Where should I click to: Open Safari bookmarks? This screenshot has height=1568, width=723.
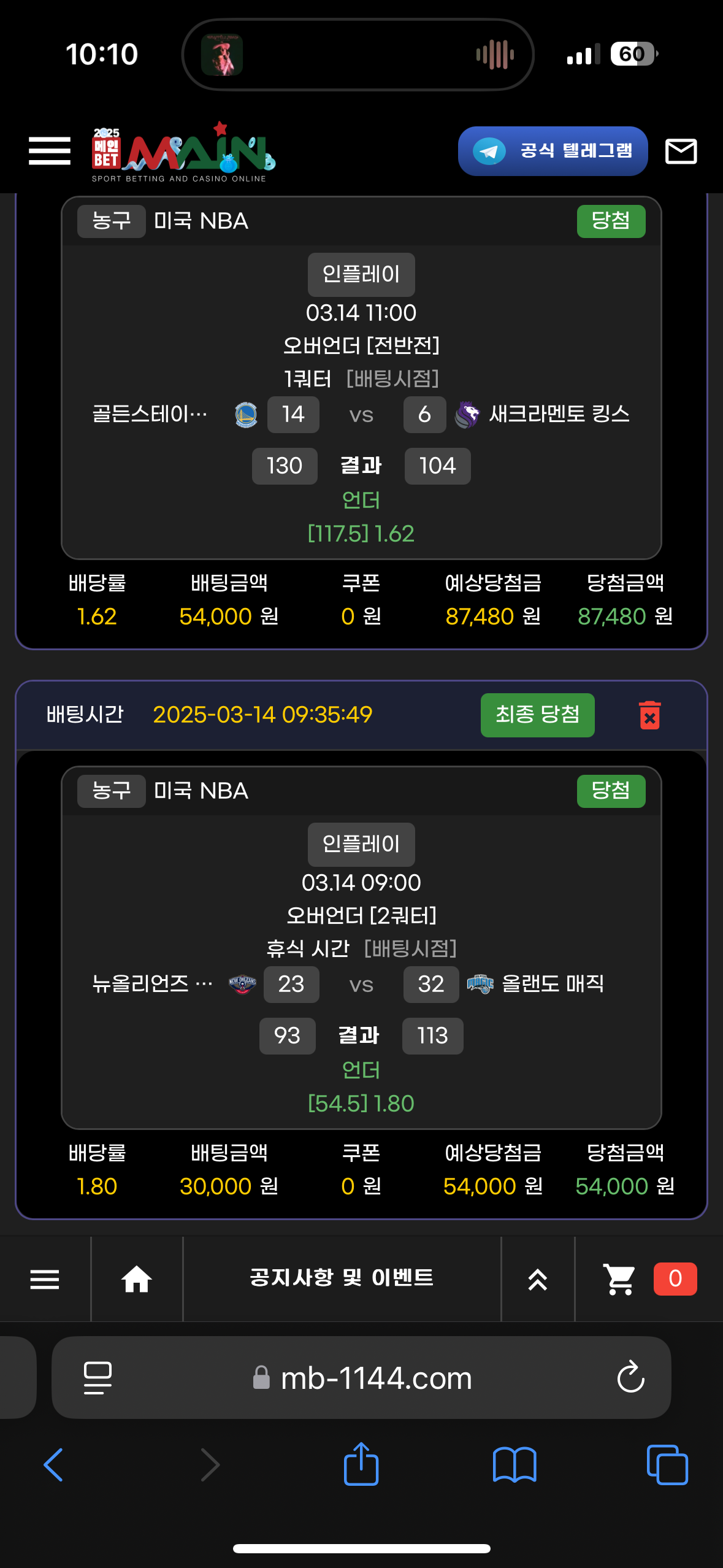pos(515,1465)
